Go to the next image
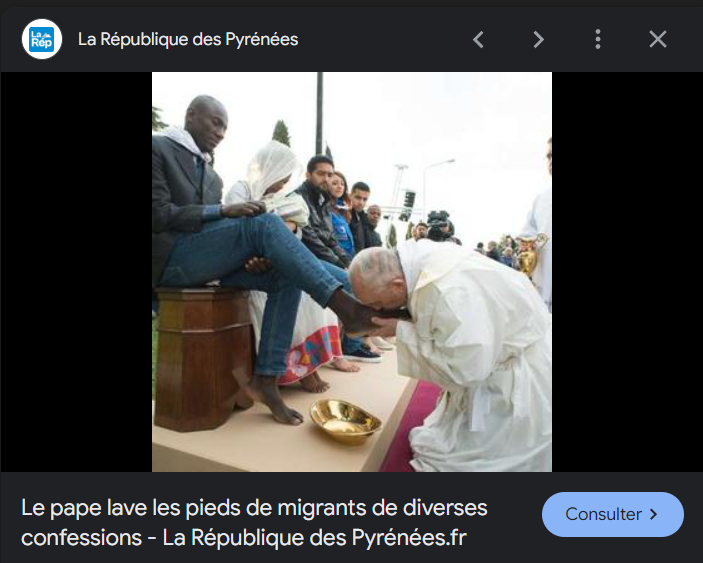 (x=538, y=39)
